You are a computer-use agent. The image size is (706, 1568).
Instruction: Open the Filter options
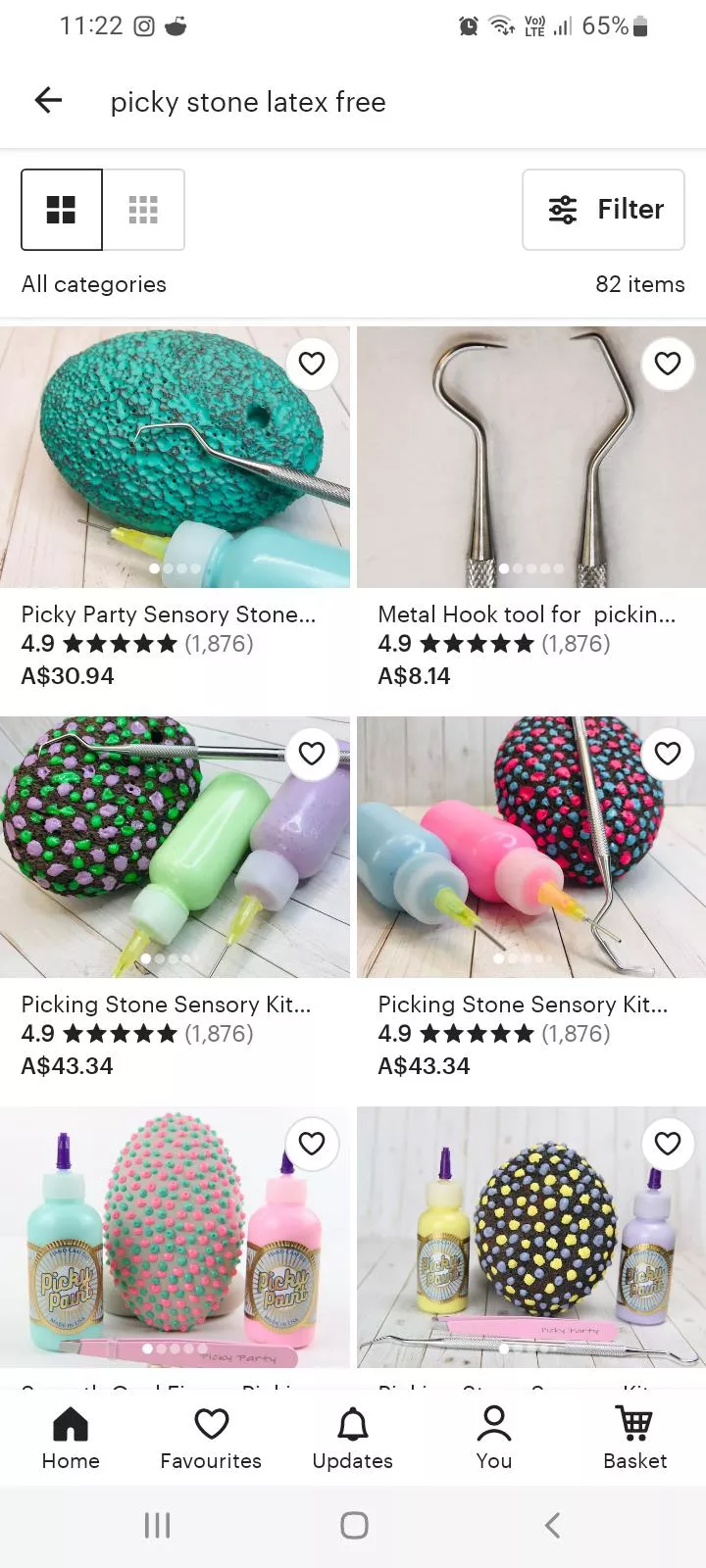[x=603, y=210]
